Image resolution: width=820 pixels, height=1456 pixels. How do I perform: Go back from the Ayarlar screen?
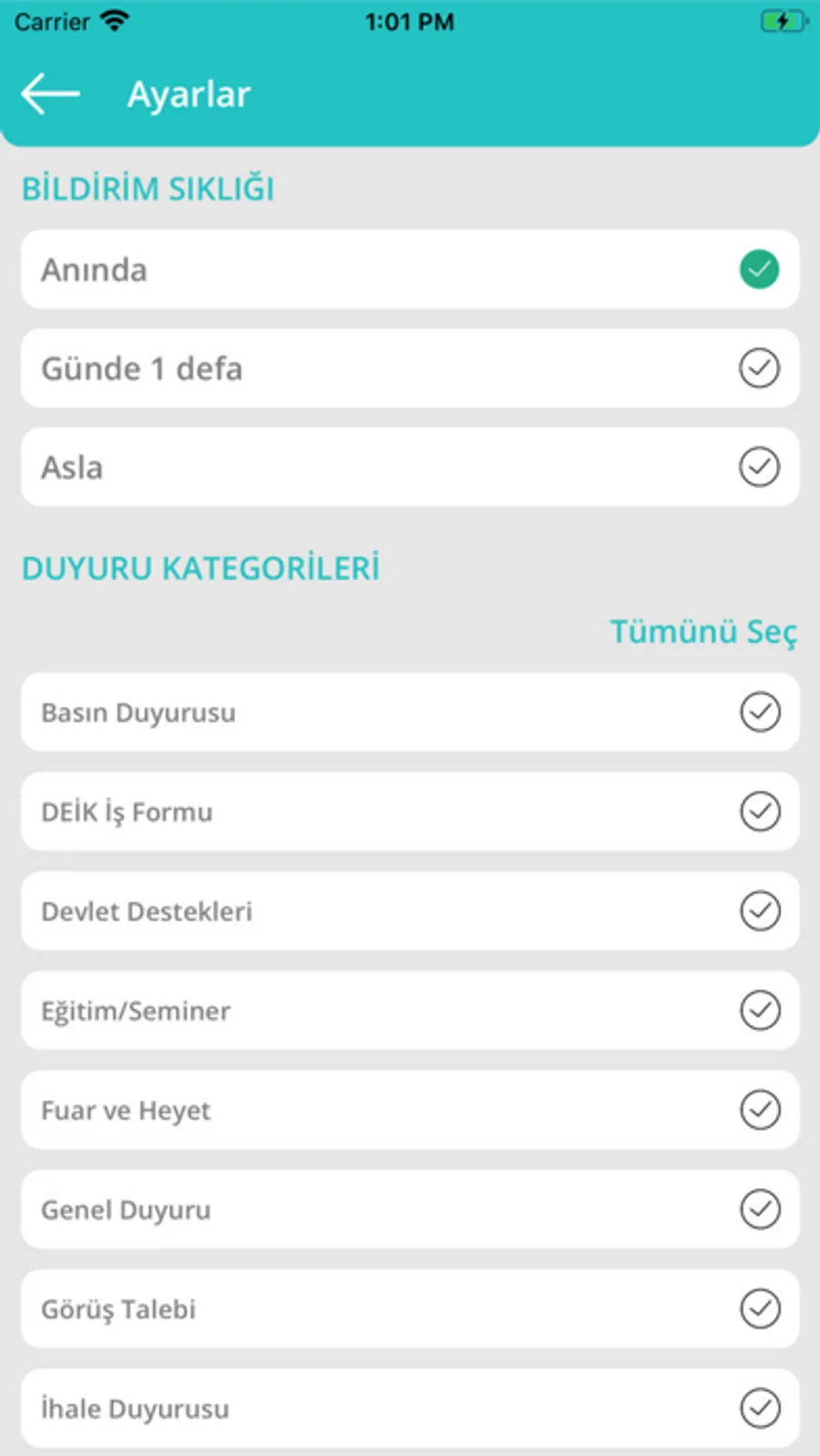pyautogui.click(x=50, y=94)
